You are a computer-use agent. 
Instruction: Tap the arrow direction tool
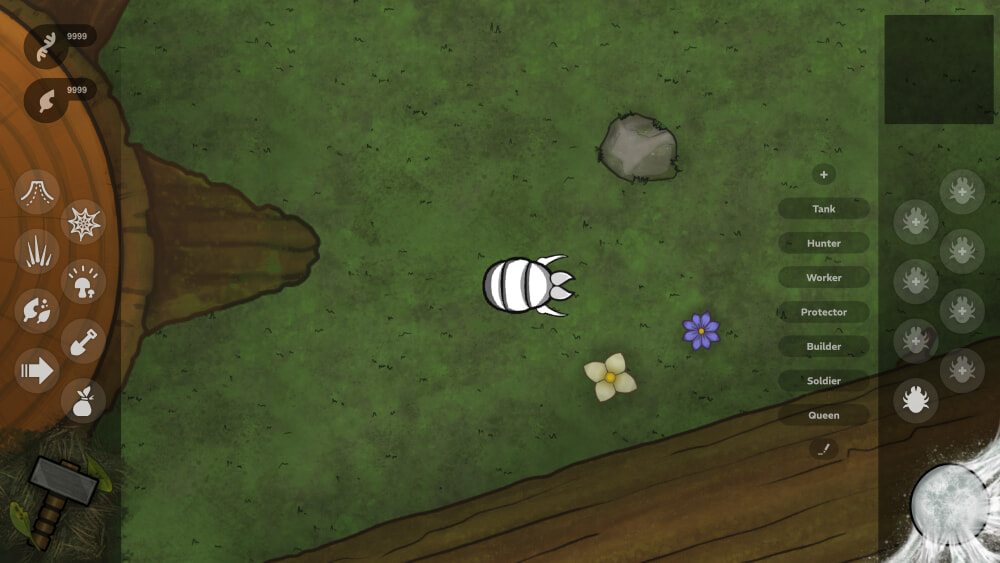click(x=37, y=371)
